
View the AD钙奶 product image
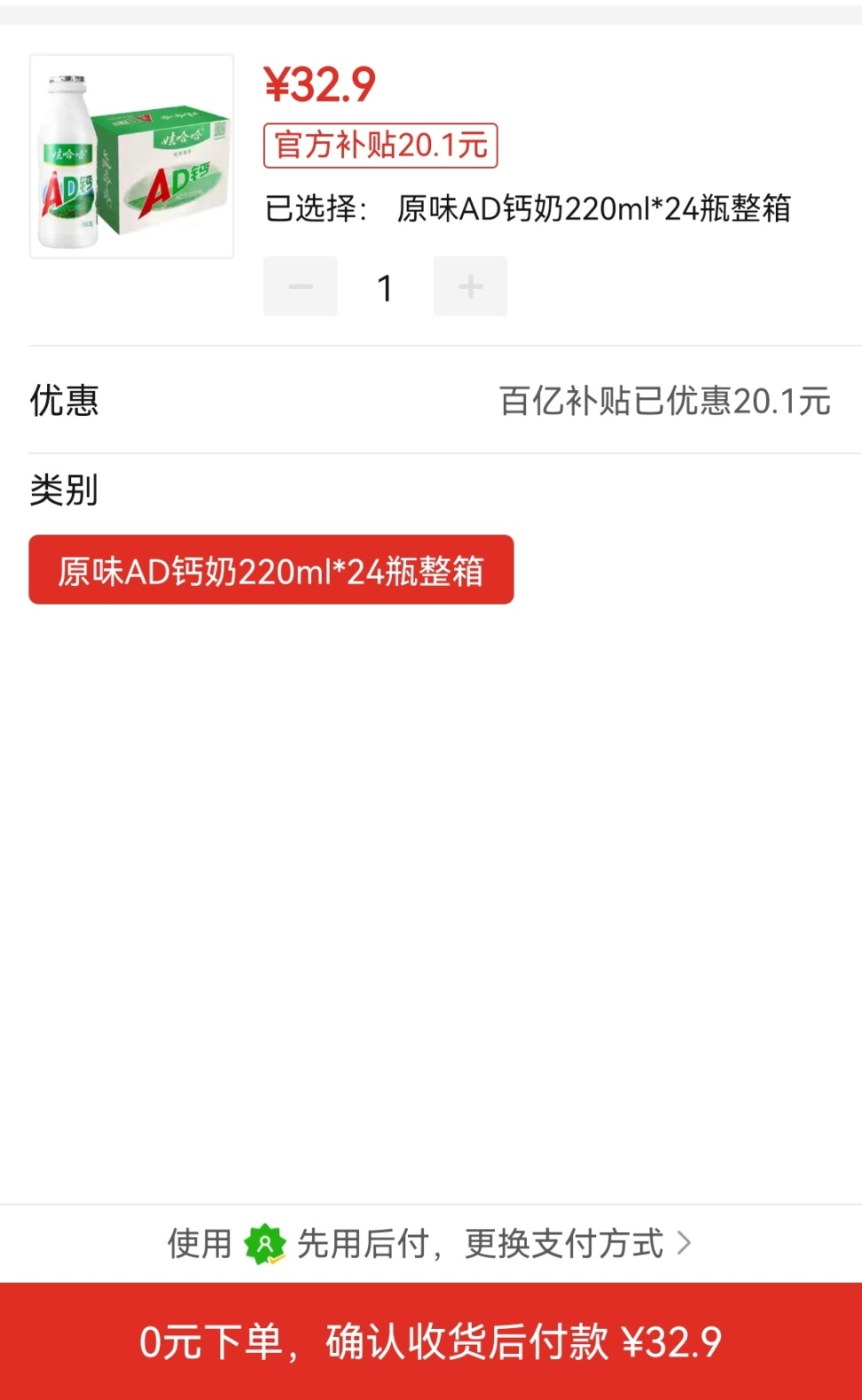tap(132, 157)
